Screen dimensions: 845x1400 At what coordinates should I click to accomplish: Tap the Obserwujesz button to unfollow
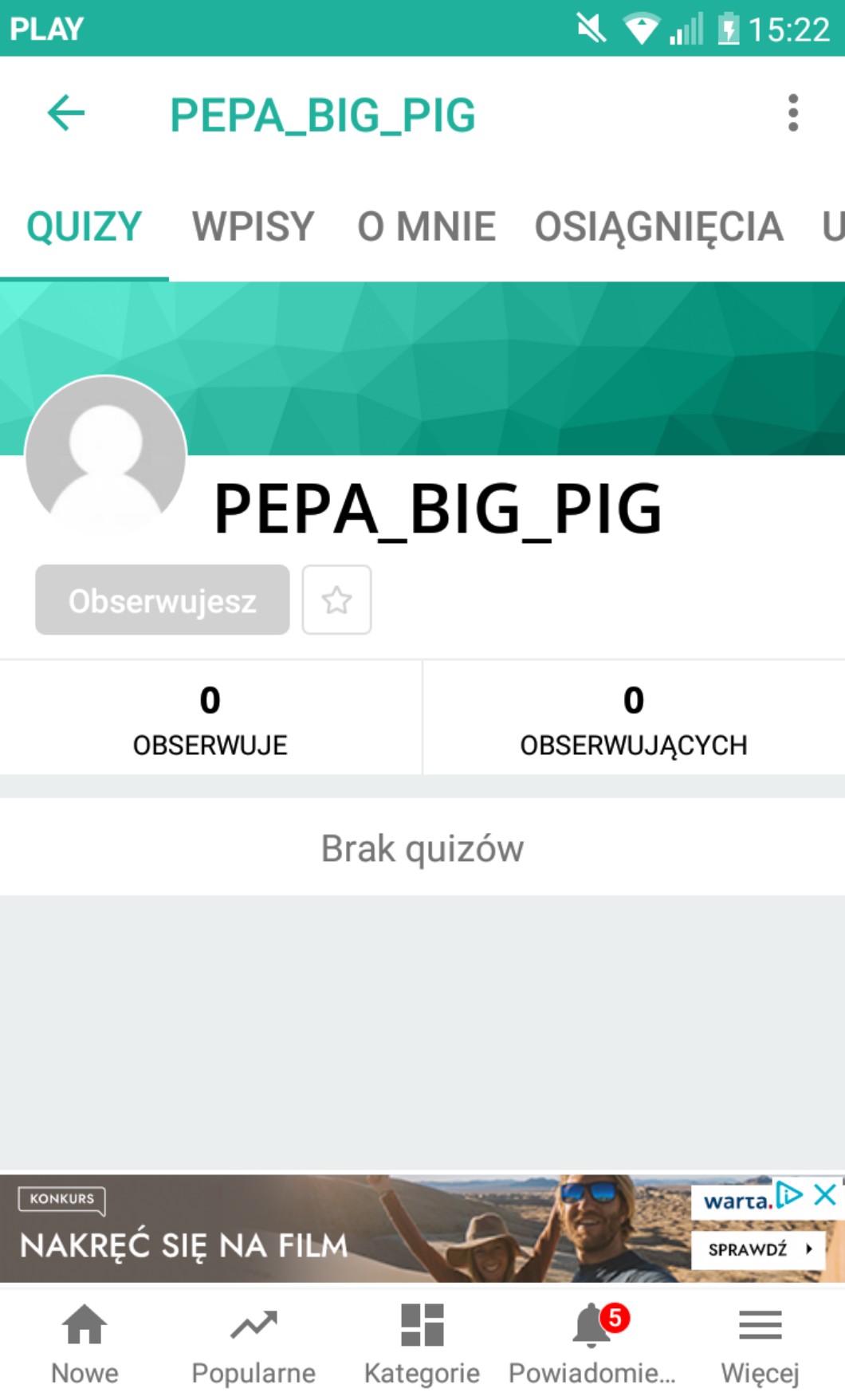[162, 600]
